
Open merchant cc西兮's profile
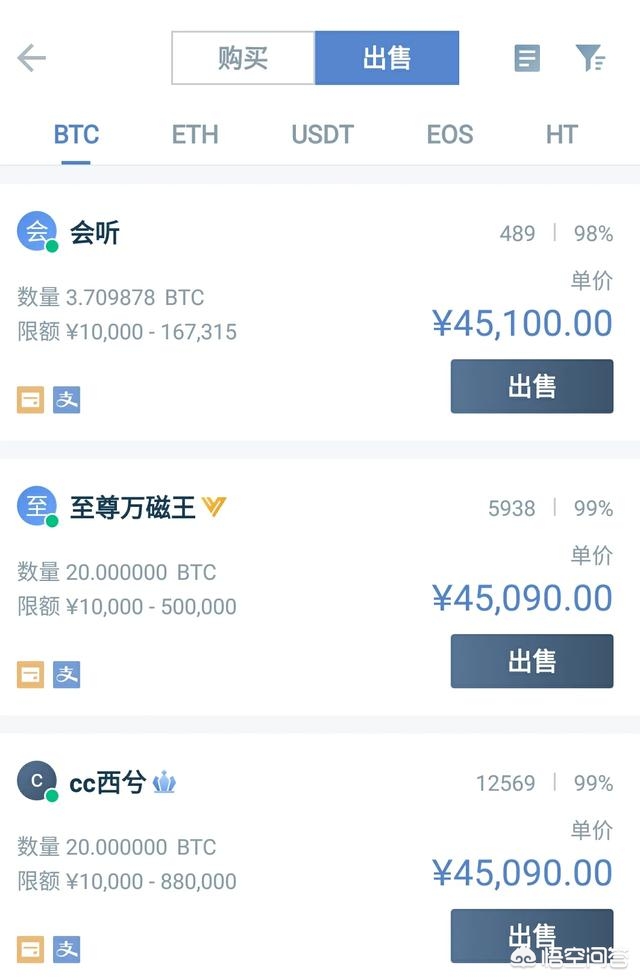[x=107, y=783]
